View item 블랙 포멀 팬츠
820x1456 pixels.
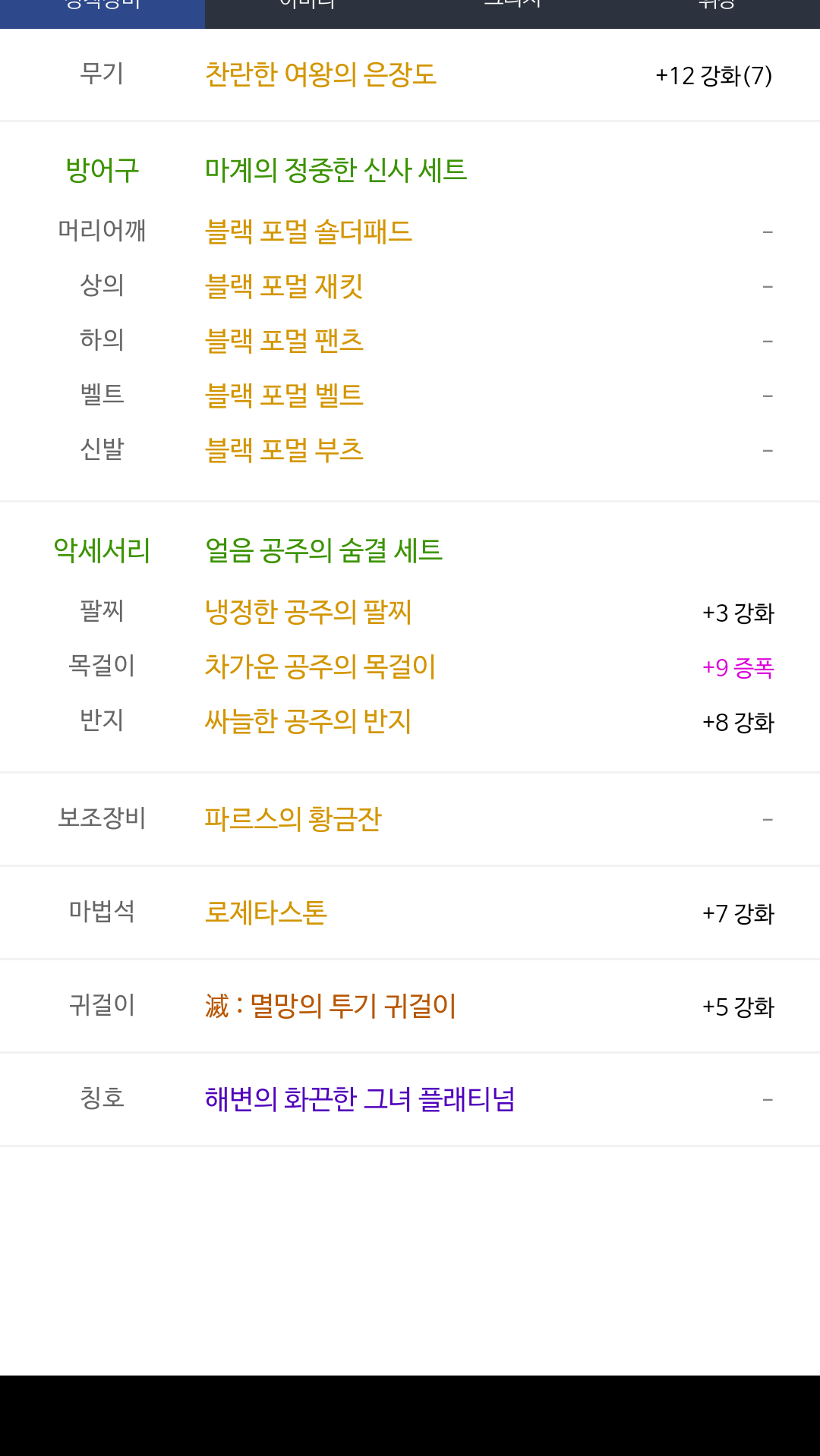pos(284,341)
